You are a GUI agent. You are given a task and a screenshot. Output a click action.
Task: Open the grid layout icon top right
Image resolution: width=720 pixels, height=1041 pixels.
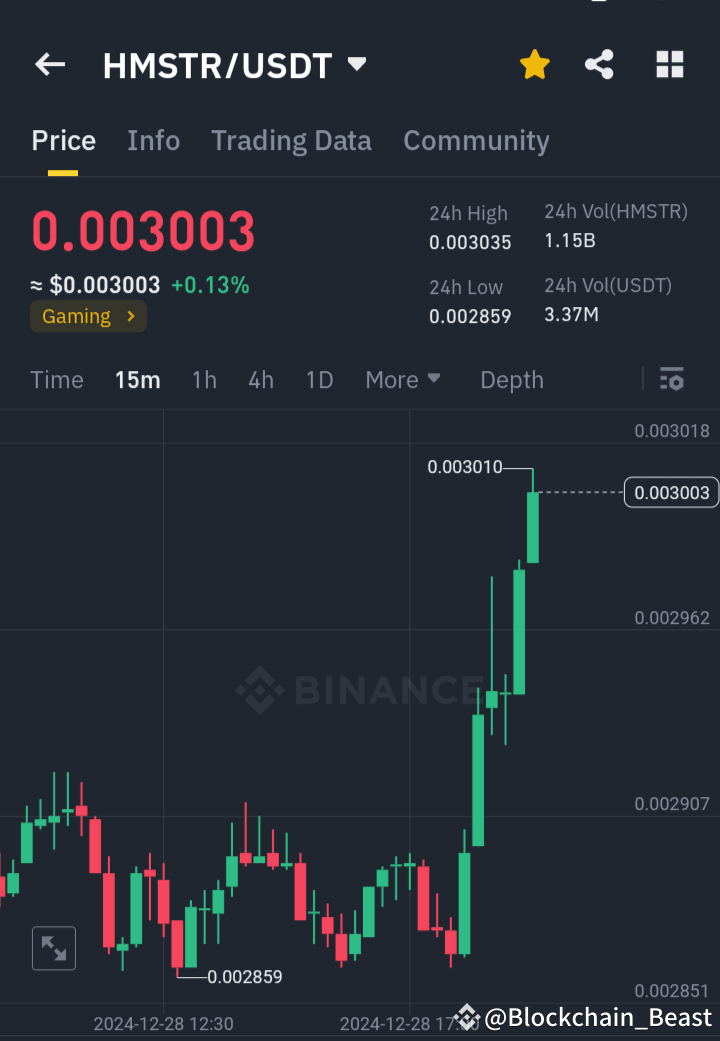click(x=669, y=64)
